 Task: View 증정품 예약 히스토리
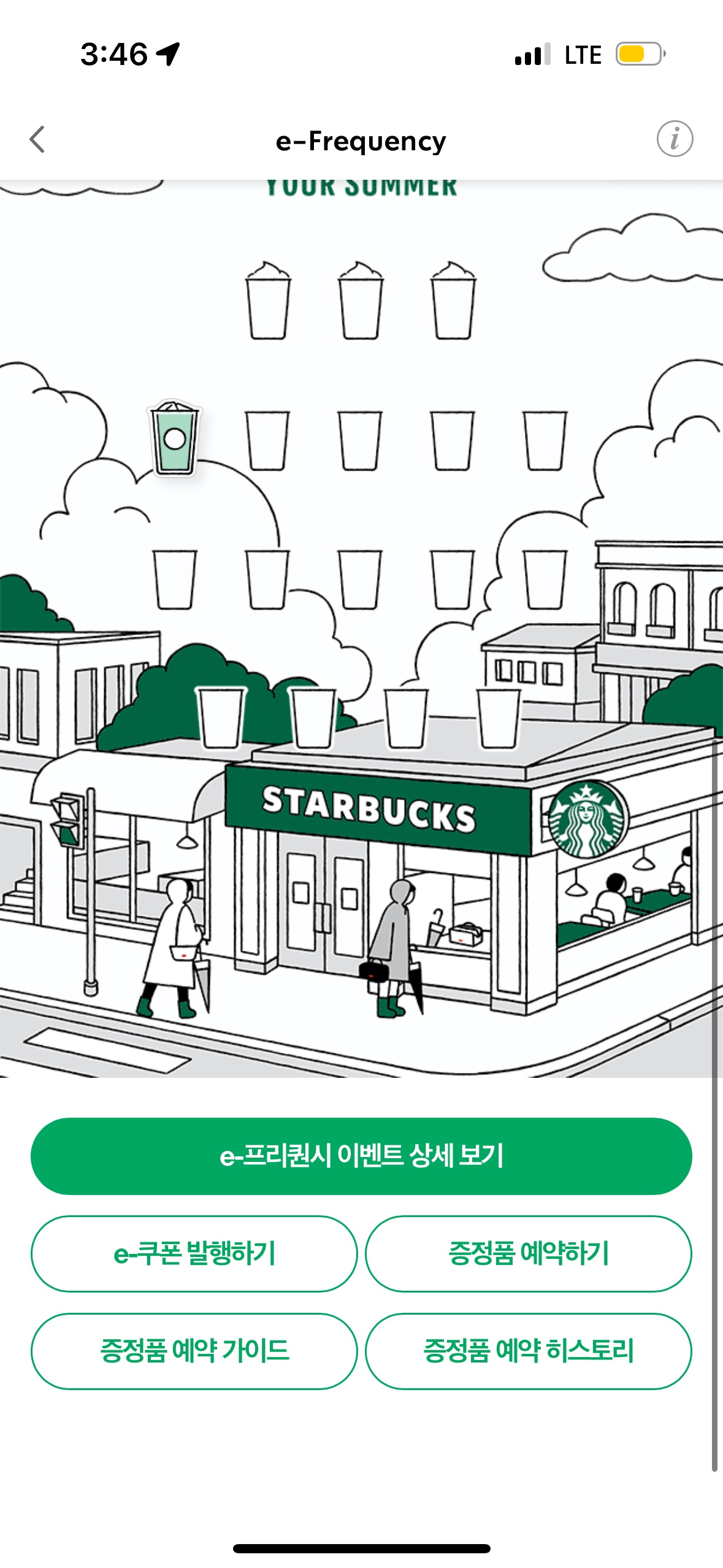click(x=528, y=1351)
